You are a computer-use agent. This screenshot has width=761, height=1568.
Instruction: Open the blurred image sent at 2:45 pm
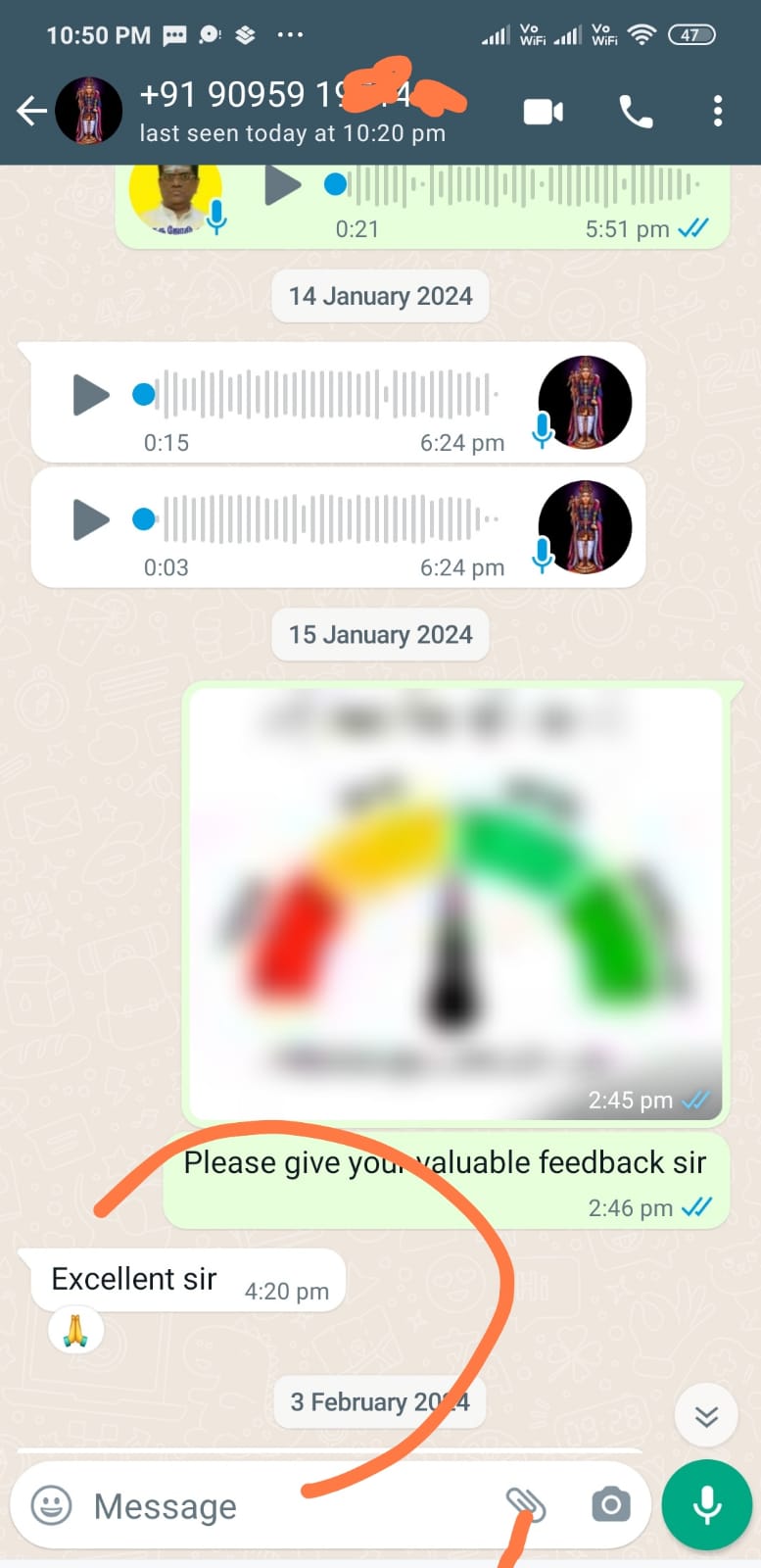tap(455, 902)
